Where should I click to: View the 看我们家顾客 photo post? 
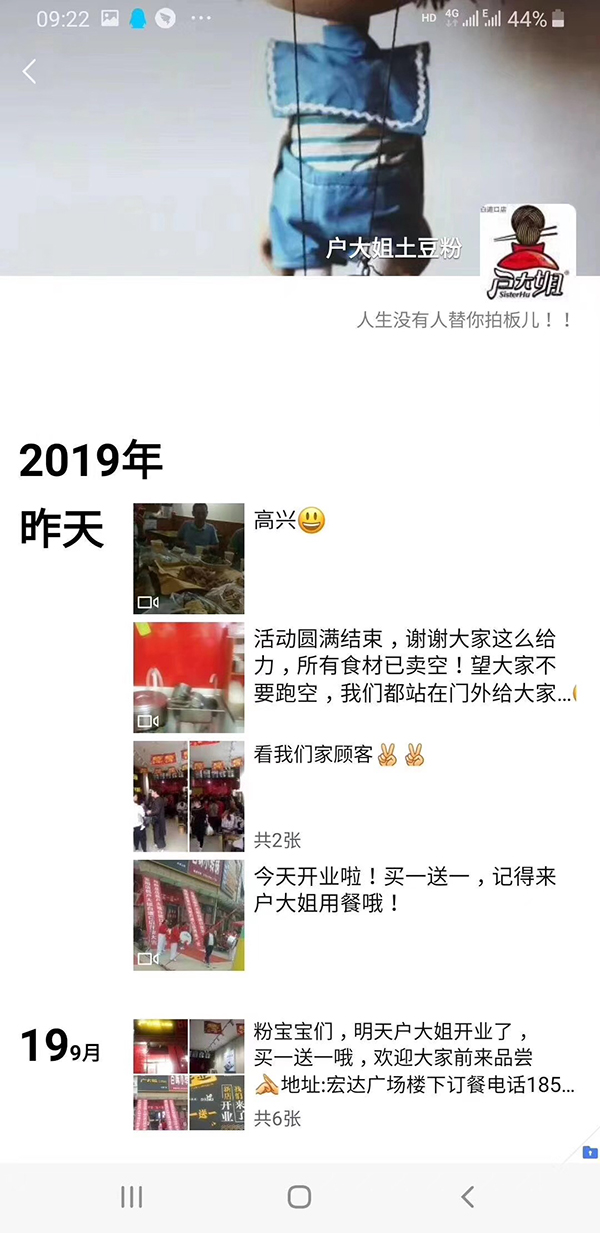189,796
